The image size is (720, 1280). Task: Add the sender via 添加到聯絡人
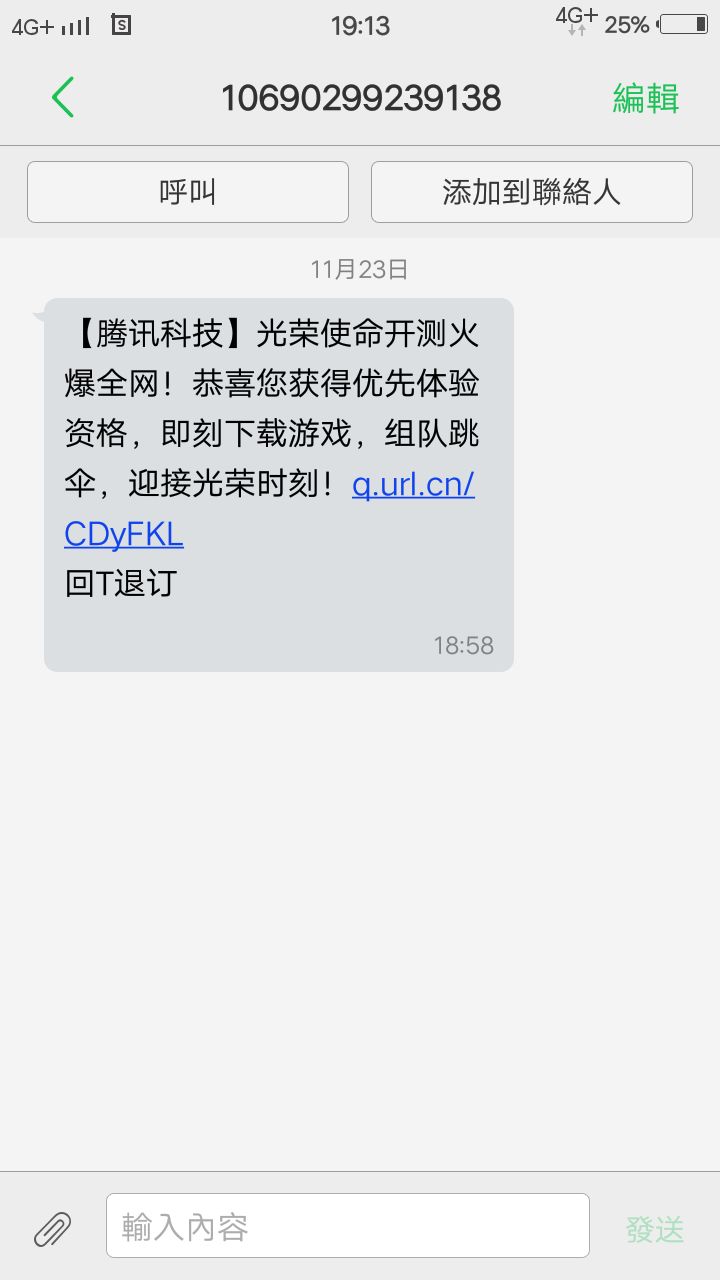(532, 192)
